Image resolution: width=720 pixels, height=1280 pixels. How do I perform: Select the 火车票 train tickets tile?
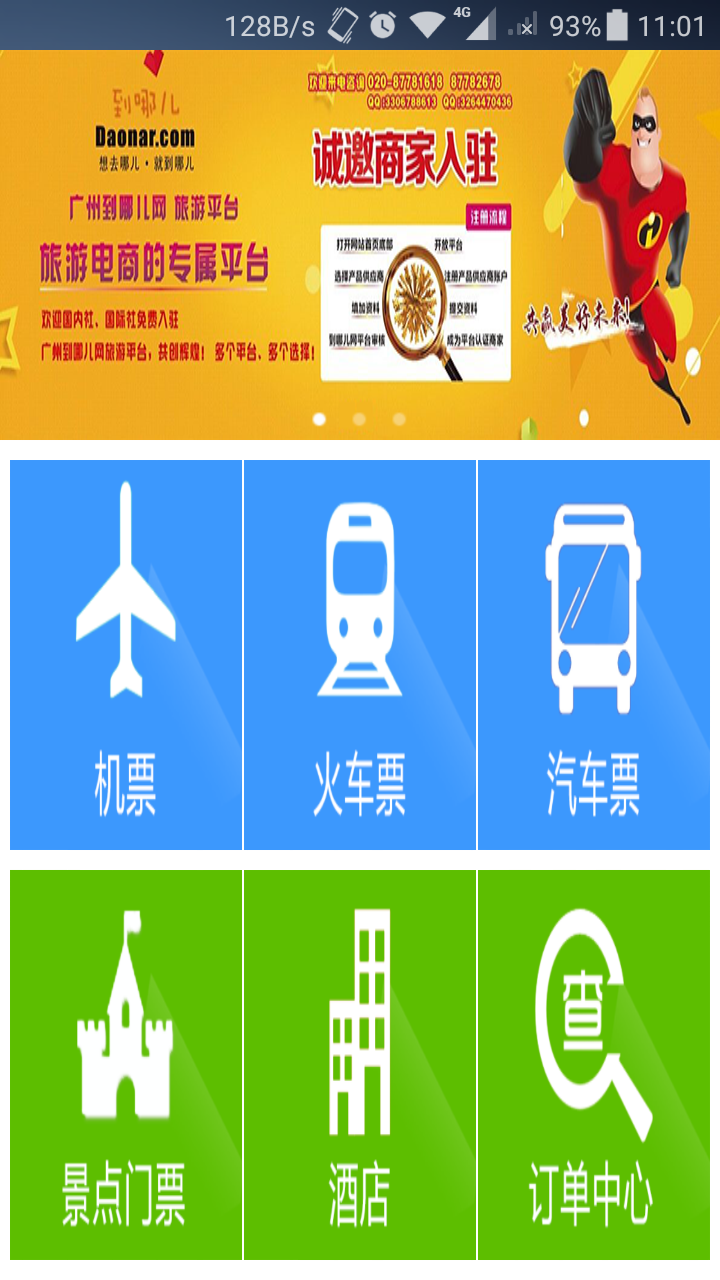tap(360, 655)
